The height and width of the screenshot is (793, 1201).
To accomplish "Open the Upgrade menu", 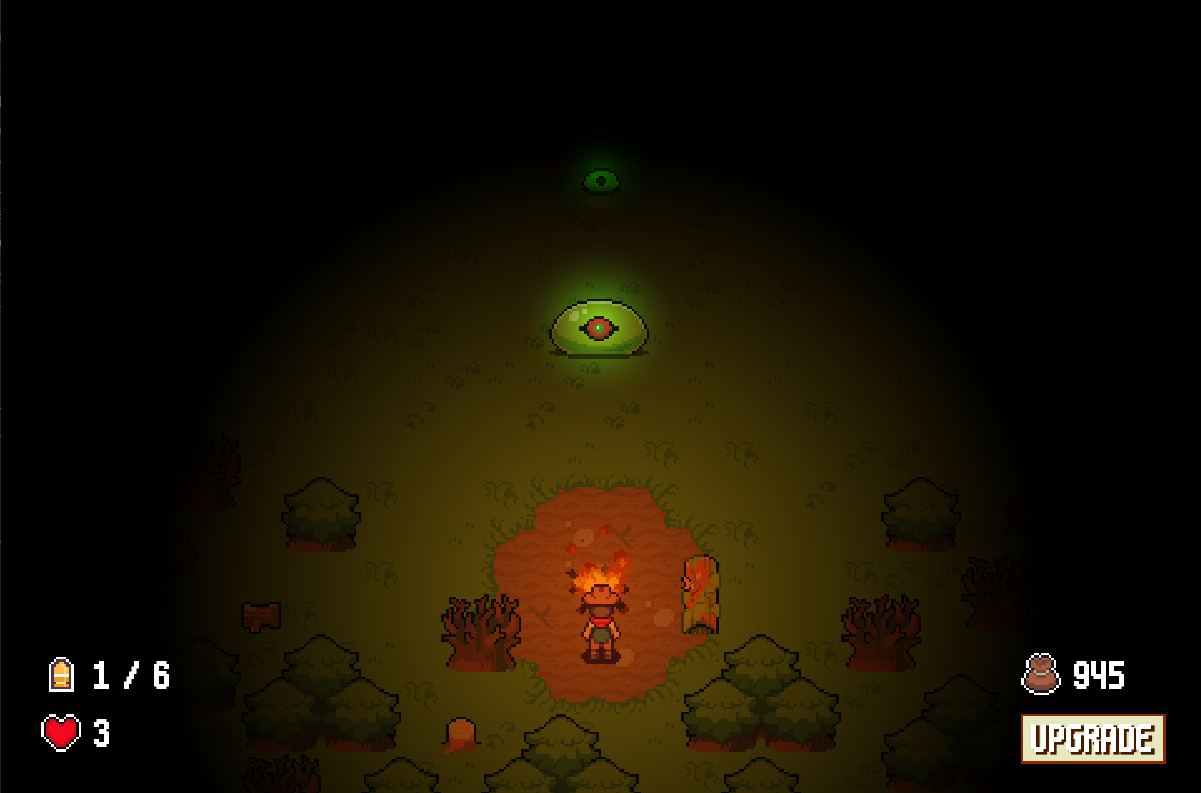I will [1093, 739].
